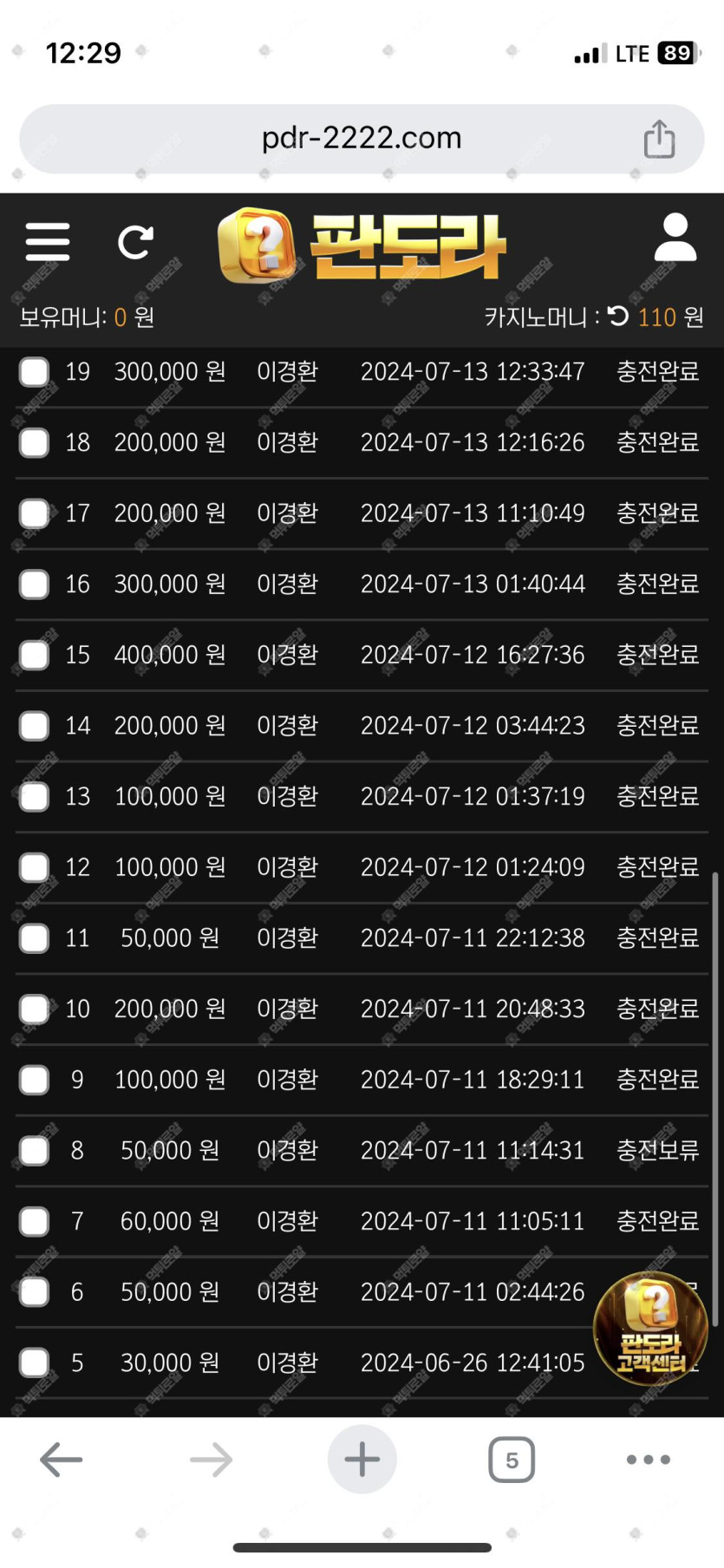The height and width of the screenshot is (1568, 724).
Task: Open the browser's more options menu
Action: click(649, 1460)
